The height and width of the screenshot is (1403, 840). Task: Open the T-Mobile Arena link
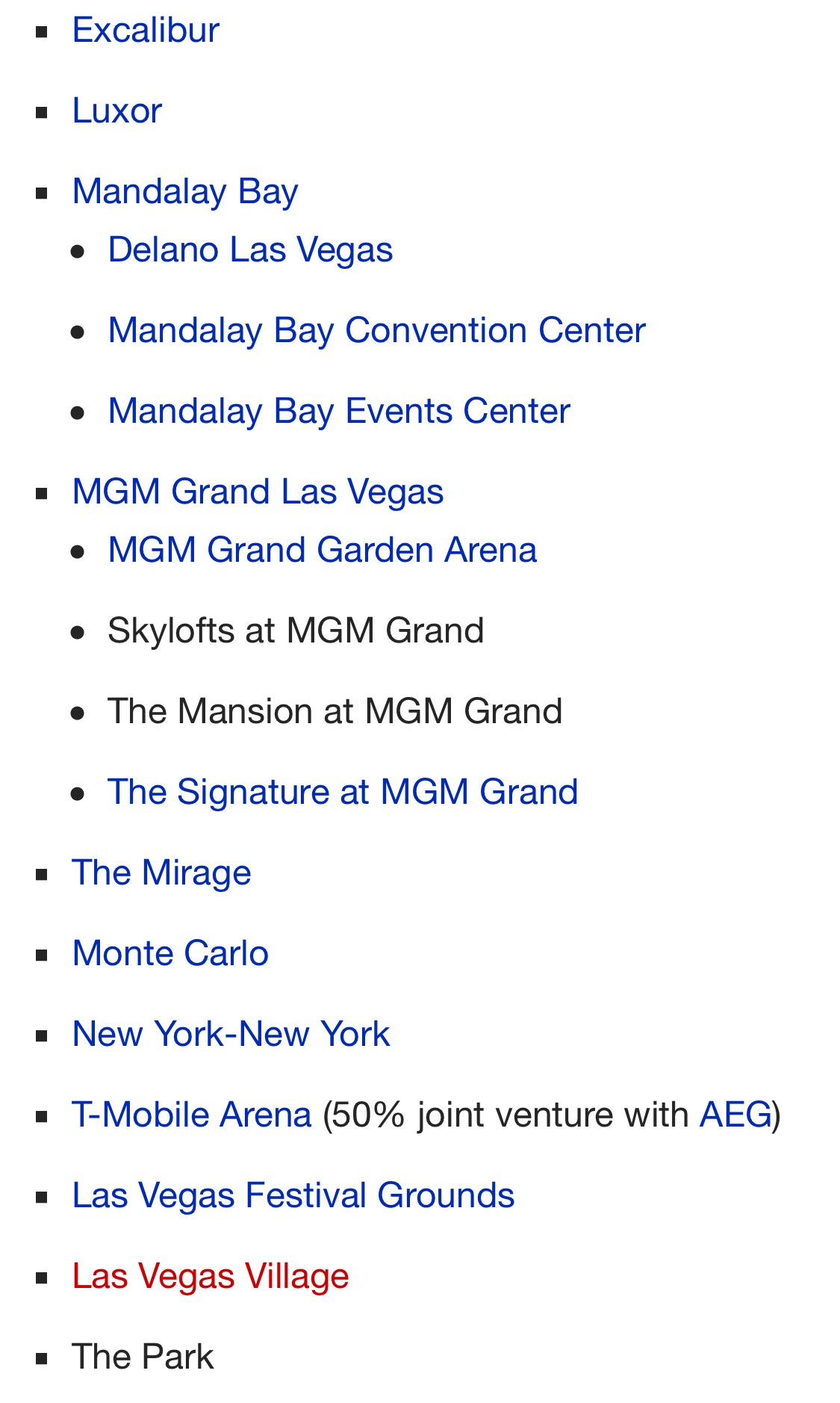[x=192, y=1115]
